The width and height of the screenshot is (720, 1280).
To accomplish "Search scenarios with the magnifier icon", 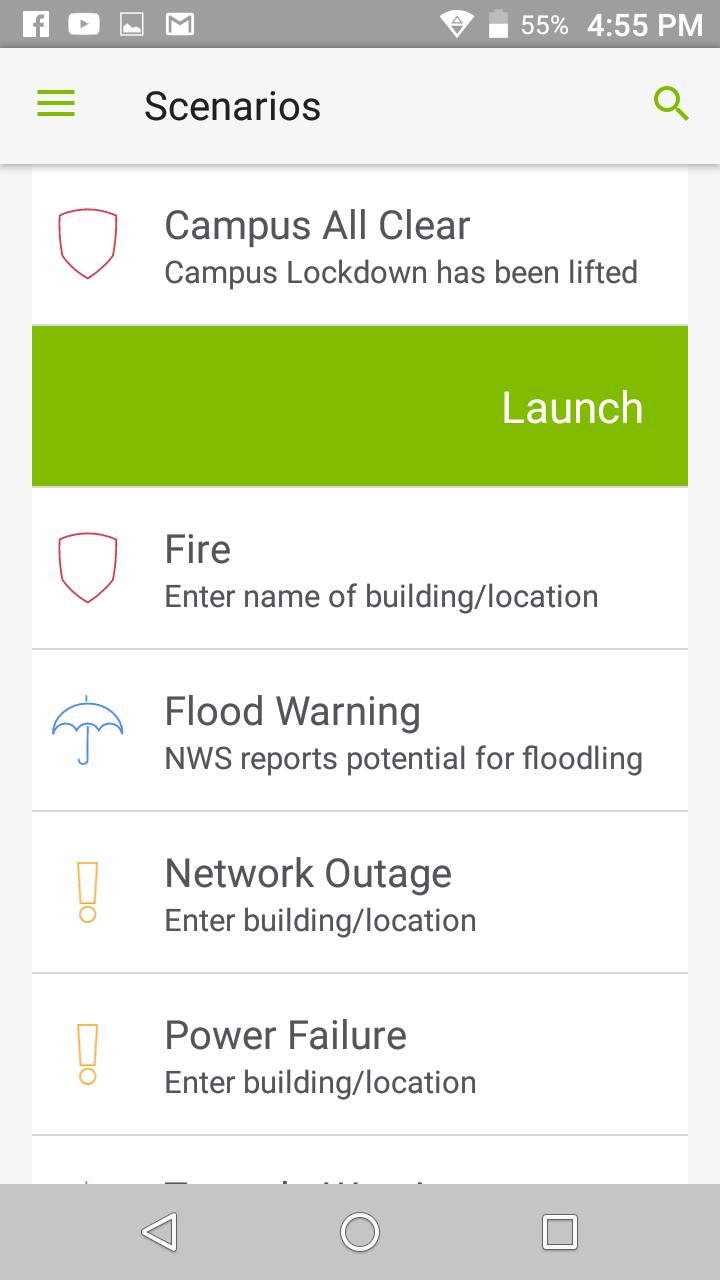I will pyautogui.click(x=671, y=104).
